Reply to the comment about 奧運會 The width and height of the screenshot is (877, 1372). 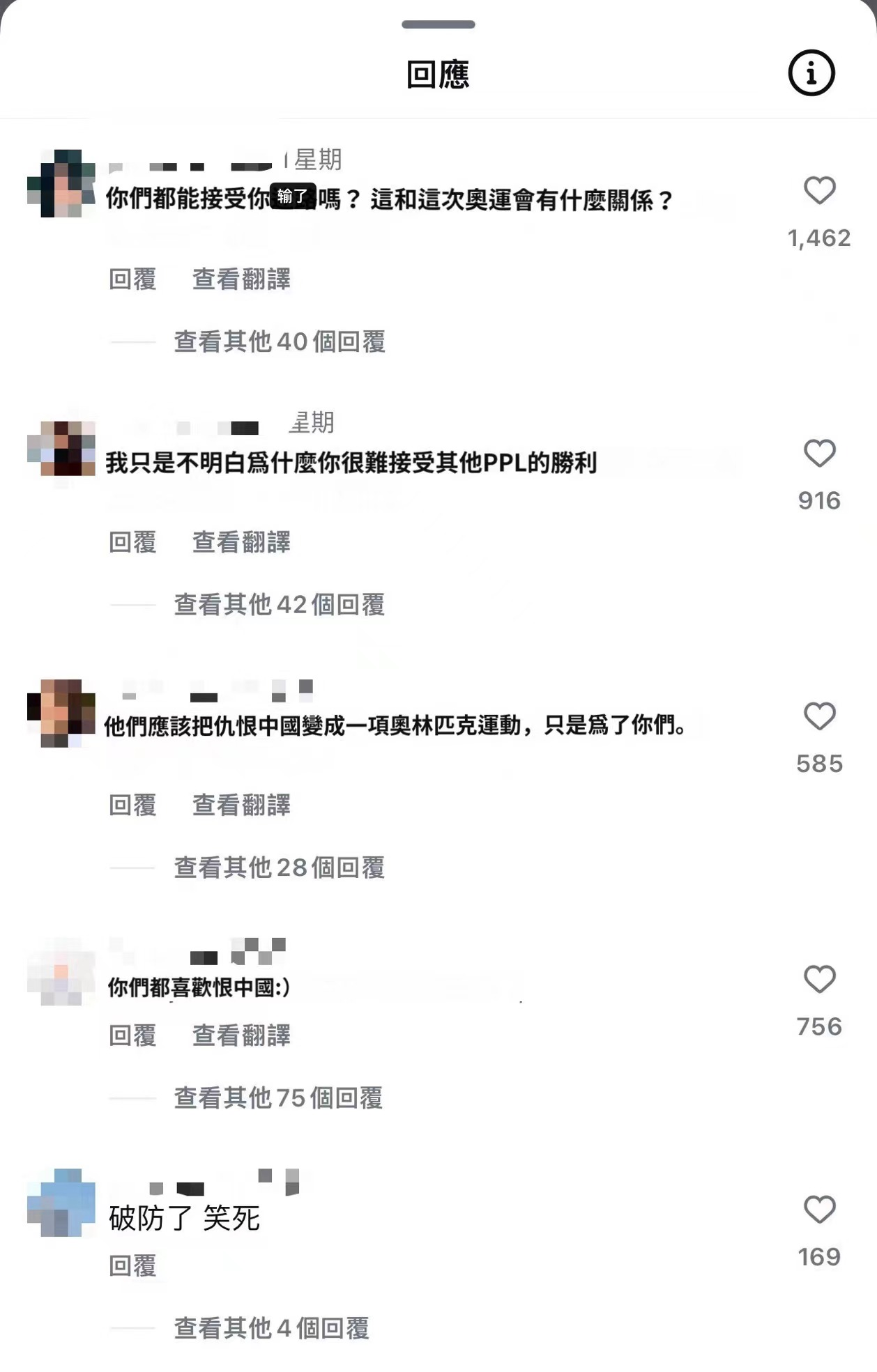(x=132, y=279)
